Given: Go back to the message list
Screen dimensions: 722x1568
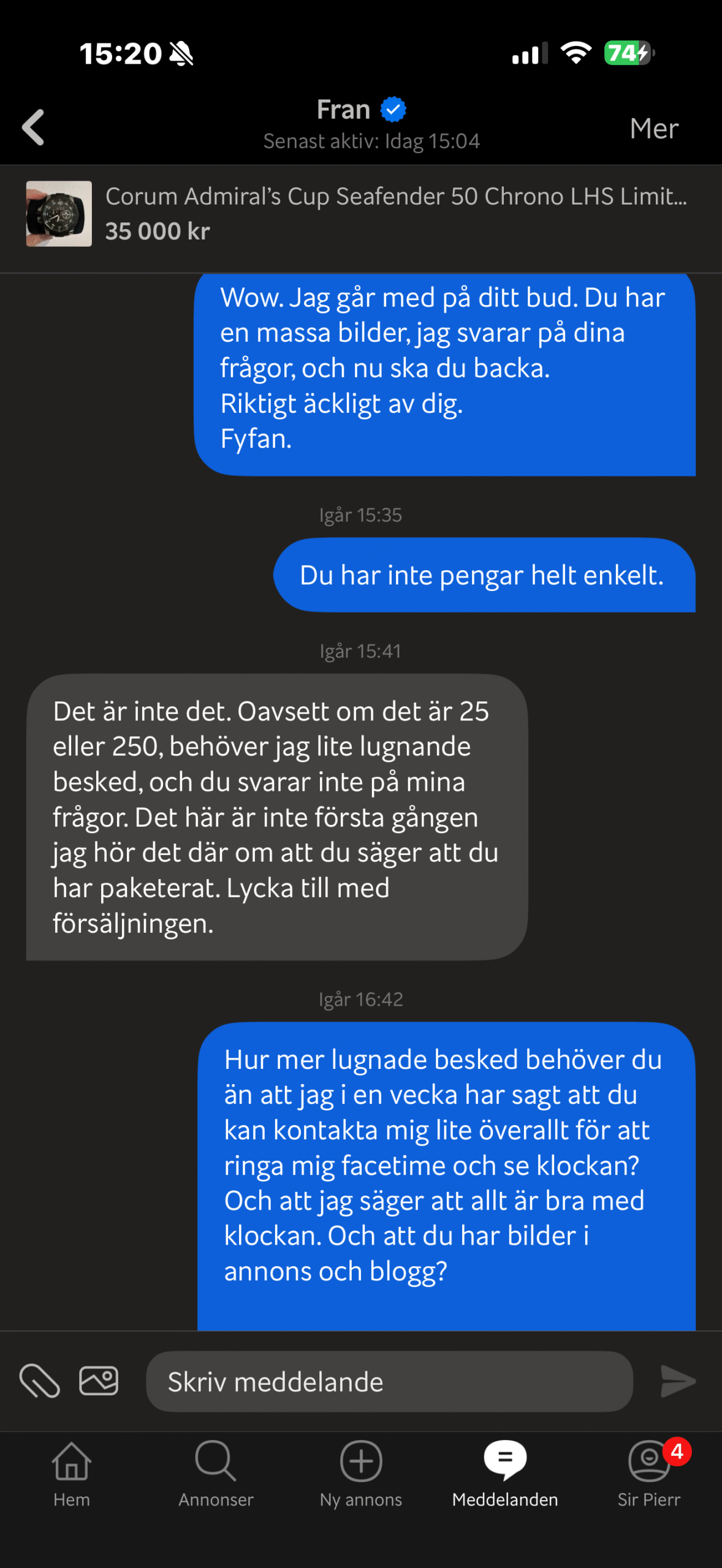Looking at the screenshot, I should click(33, 127).
